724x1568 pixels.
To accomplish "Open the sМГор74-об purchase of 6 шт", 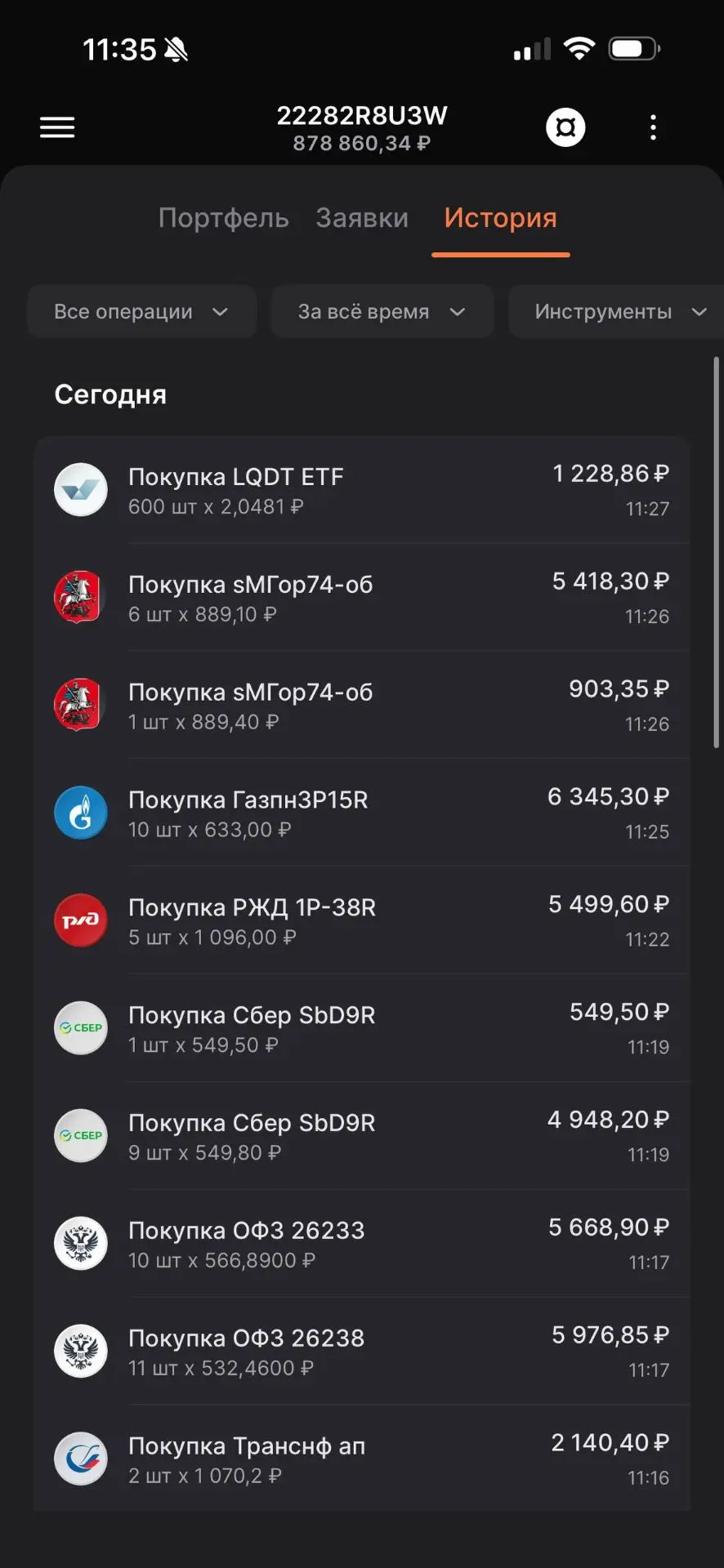I will [362, 598].
